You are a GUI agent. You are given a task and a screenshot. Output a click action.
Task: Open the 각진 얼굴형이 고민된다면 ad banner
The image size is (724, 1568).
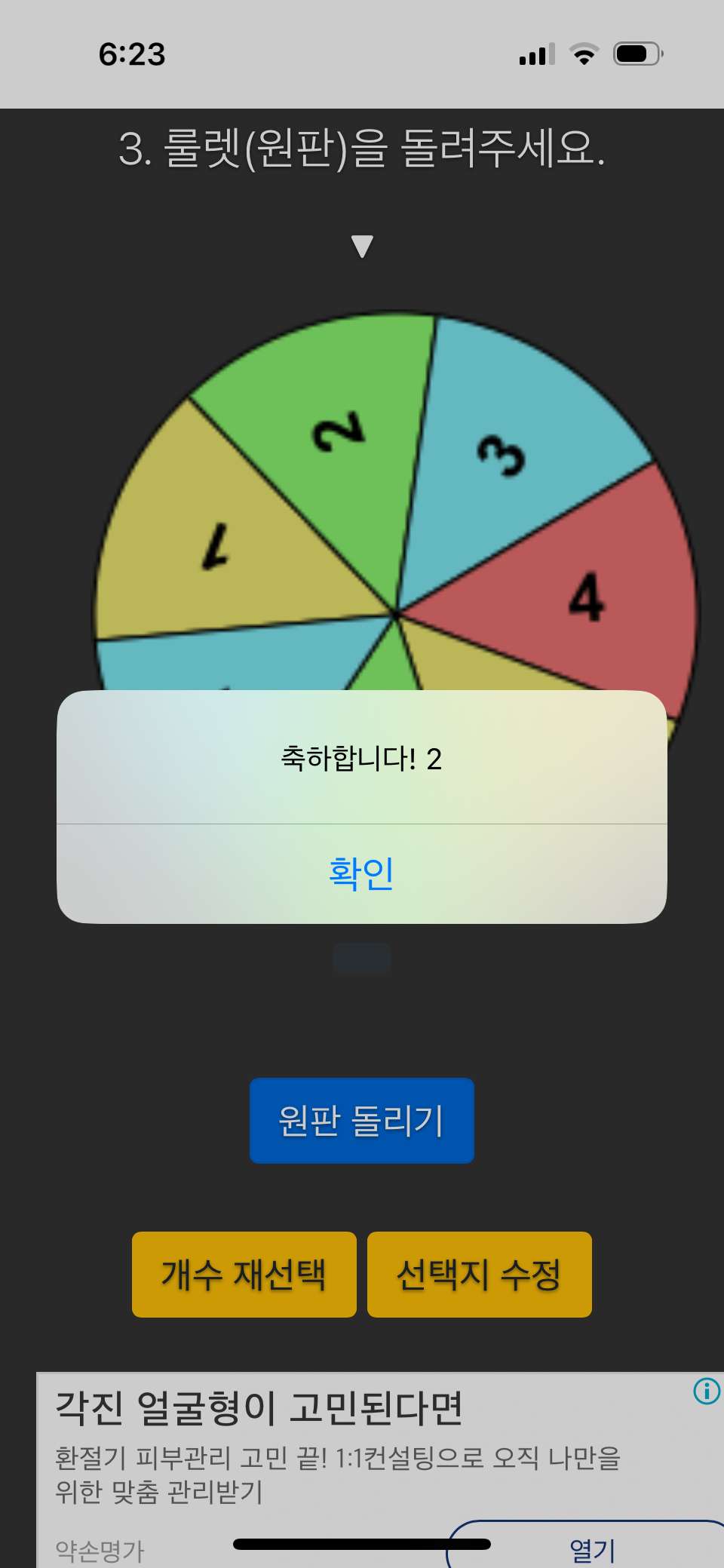(260, 1407)
